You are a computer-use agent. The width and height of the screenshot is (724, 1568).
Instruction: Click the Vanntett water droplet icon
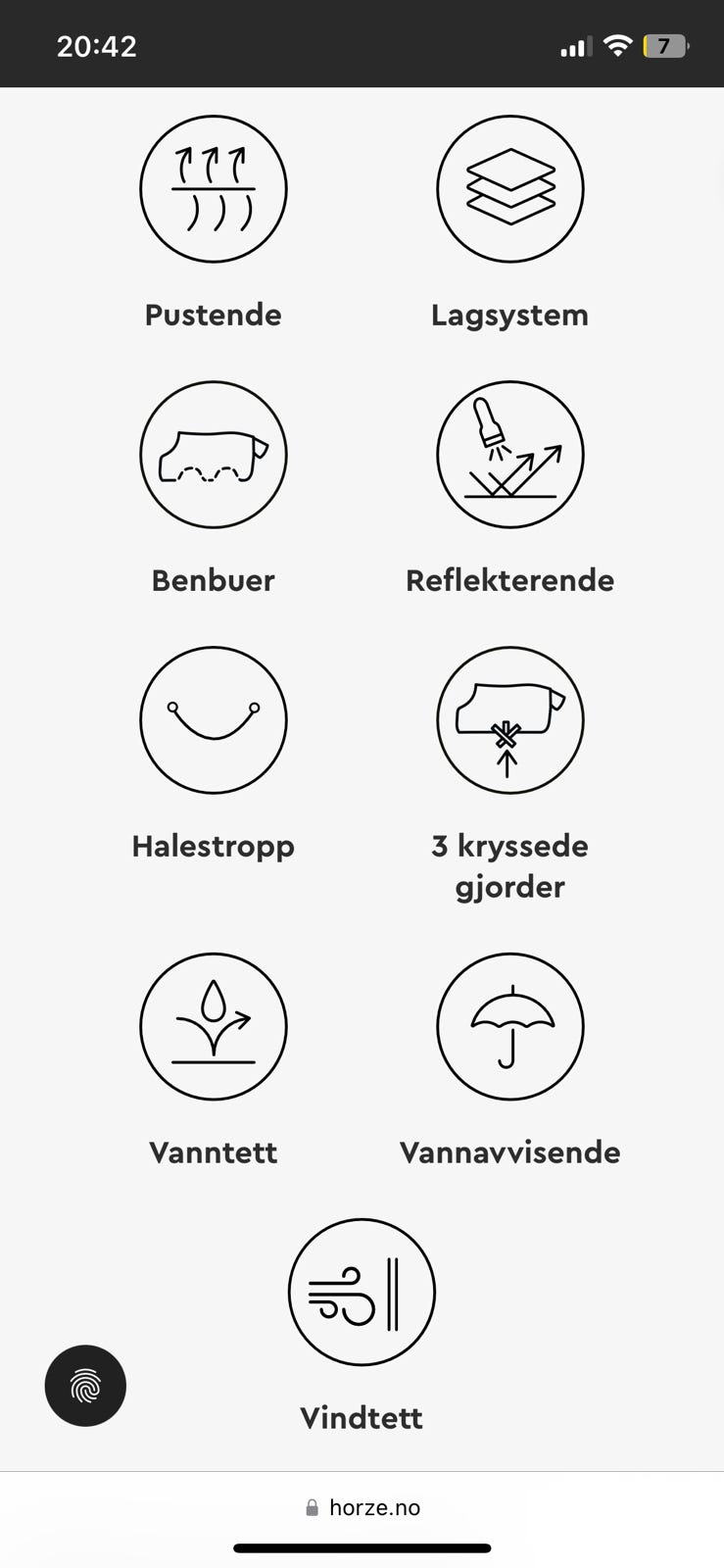point(214,1026)
